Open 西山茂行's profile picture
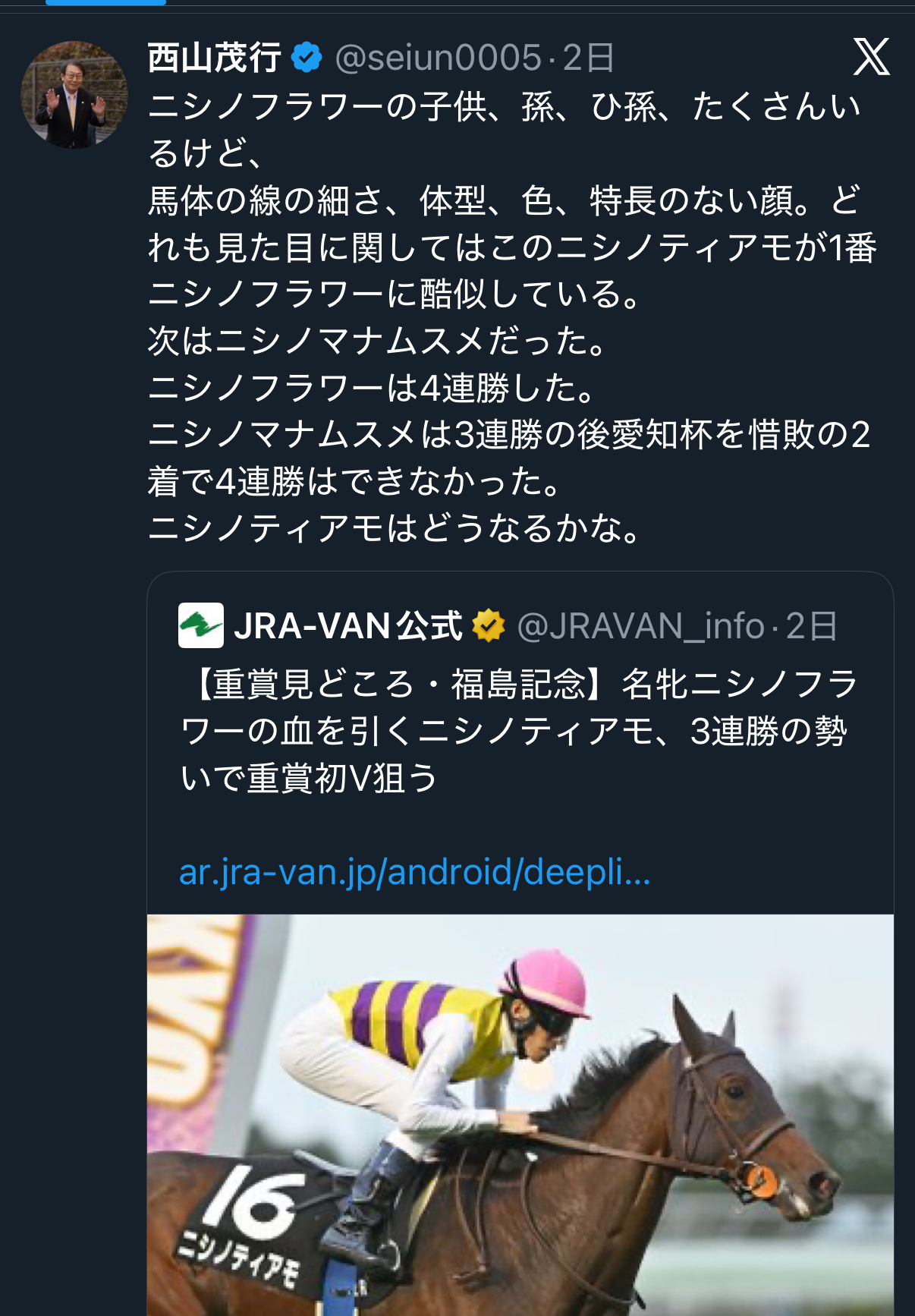Screen dimensions: 915x1316 (x=74, y=95)
